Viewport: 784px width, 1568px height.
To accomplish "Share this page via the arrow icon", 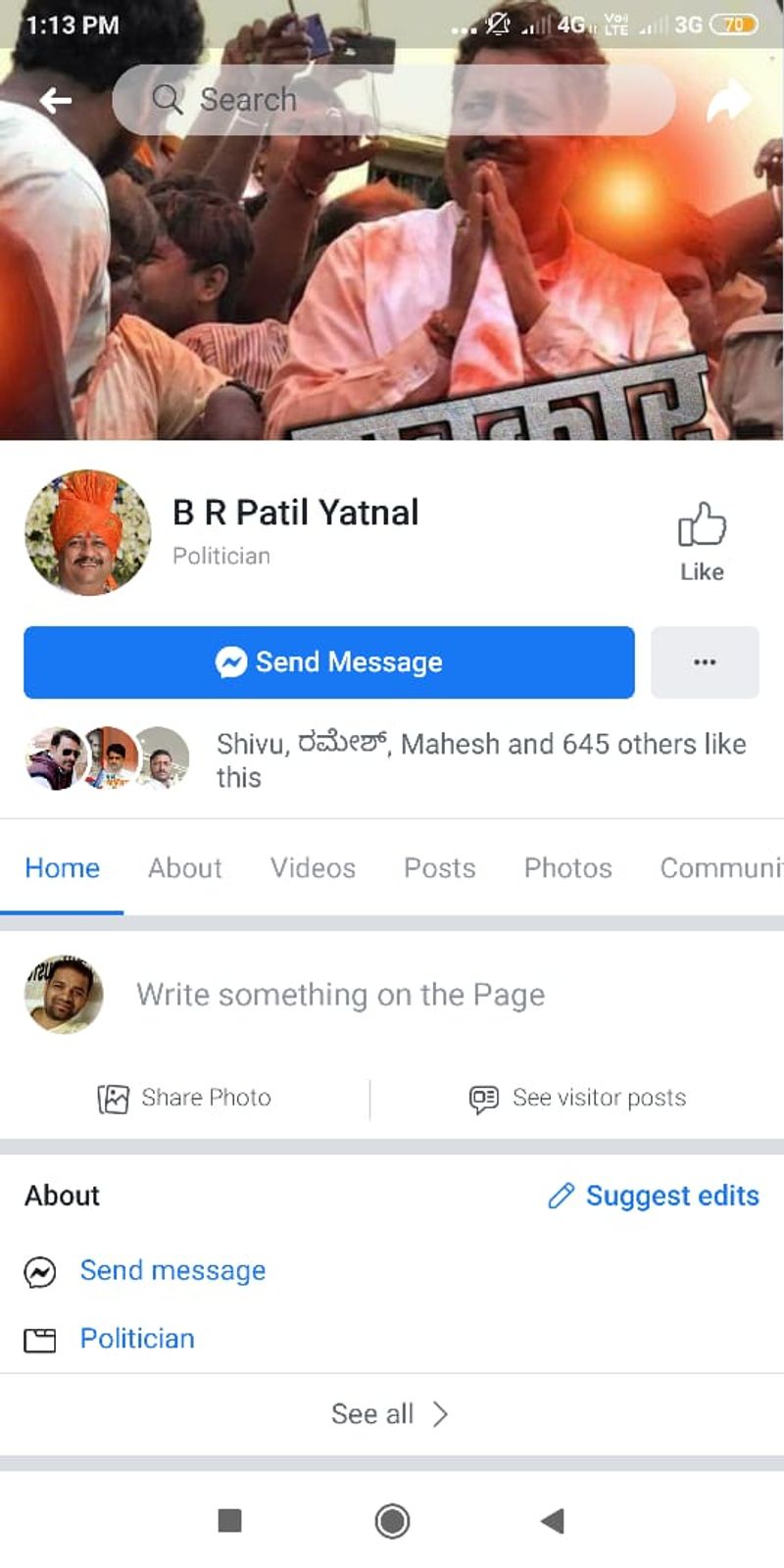I will [x=728, y=102].
